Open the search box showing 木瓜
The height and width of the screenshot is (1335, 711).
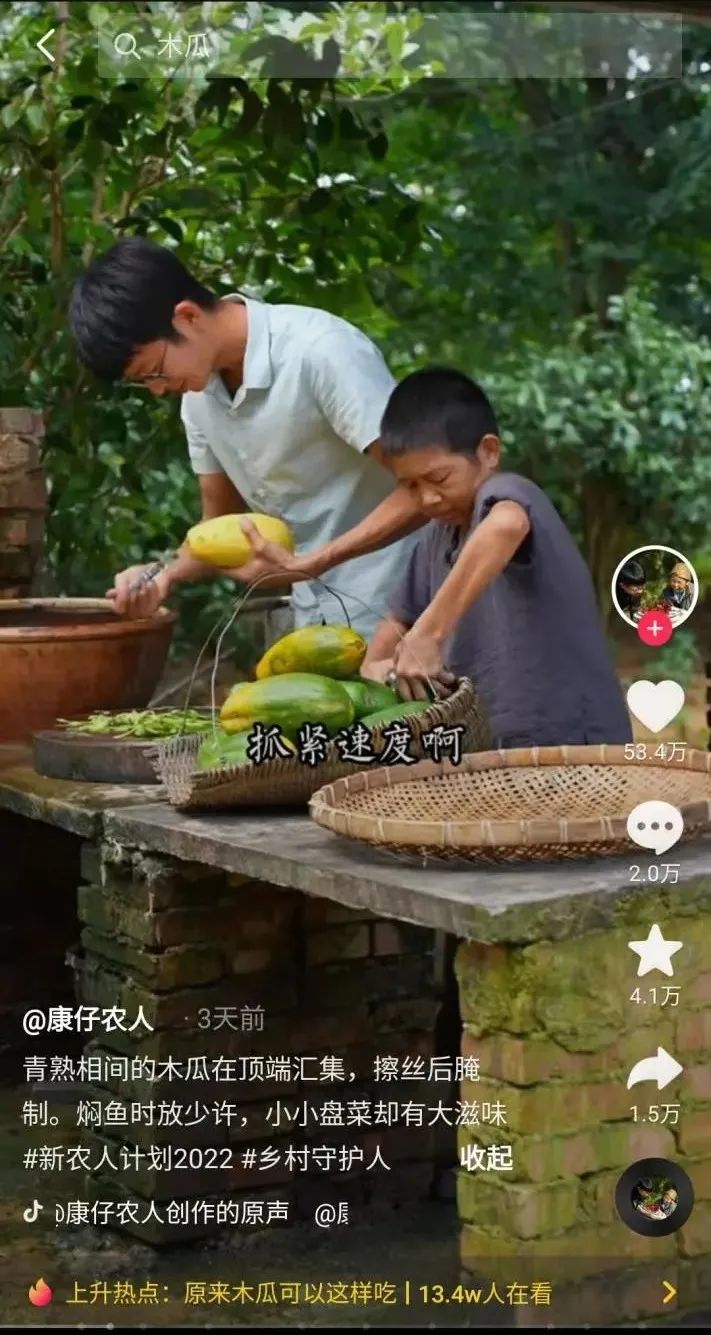[x=390, y=46]
